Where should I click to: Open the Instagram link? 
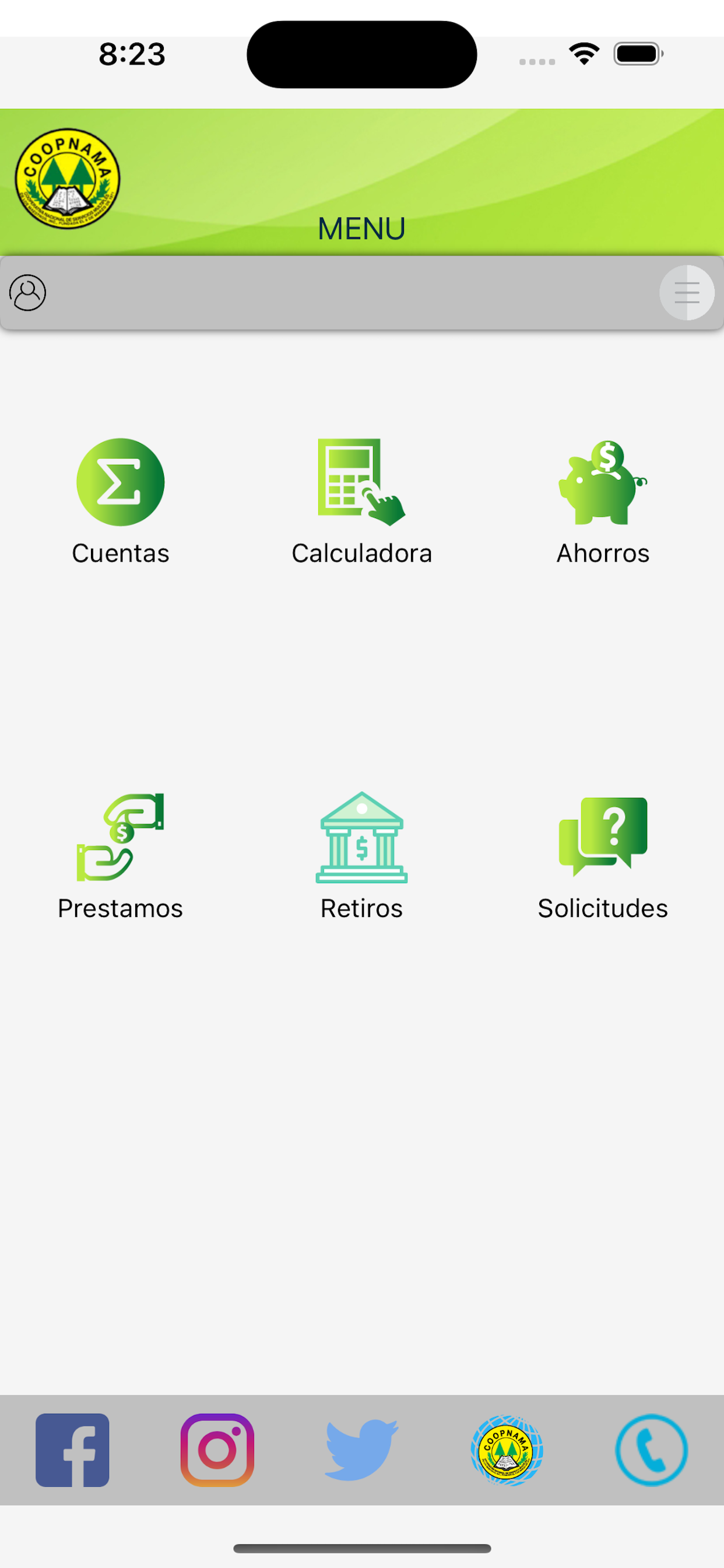point(217,1451)
